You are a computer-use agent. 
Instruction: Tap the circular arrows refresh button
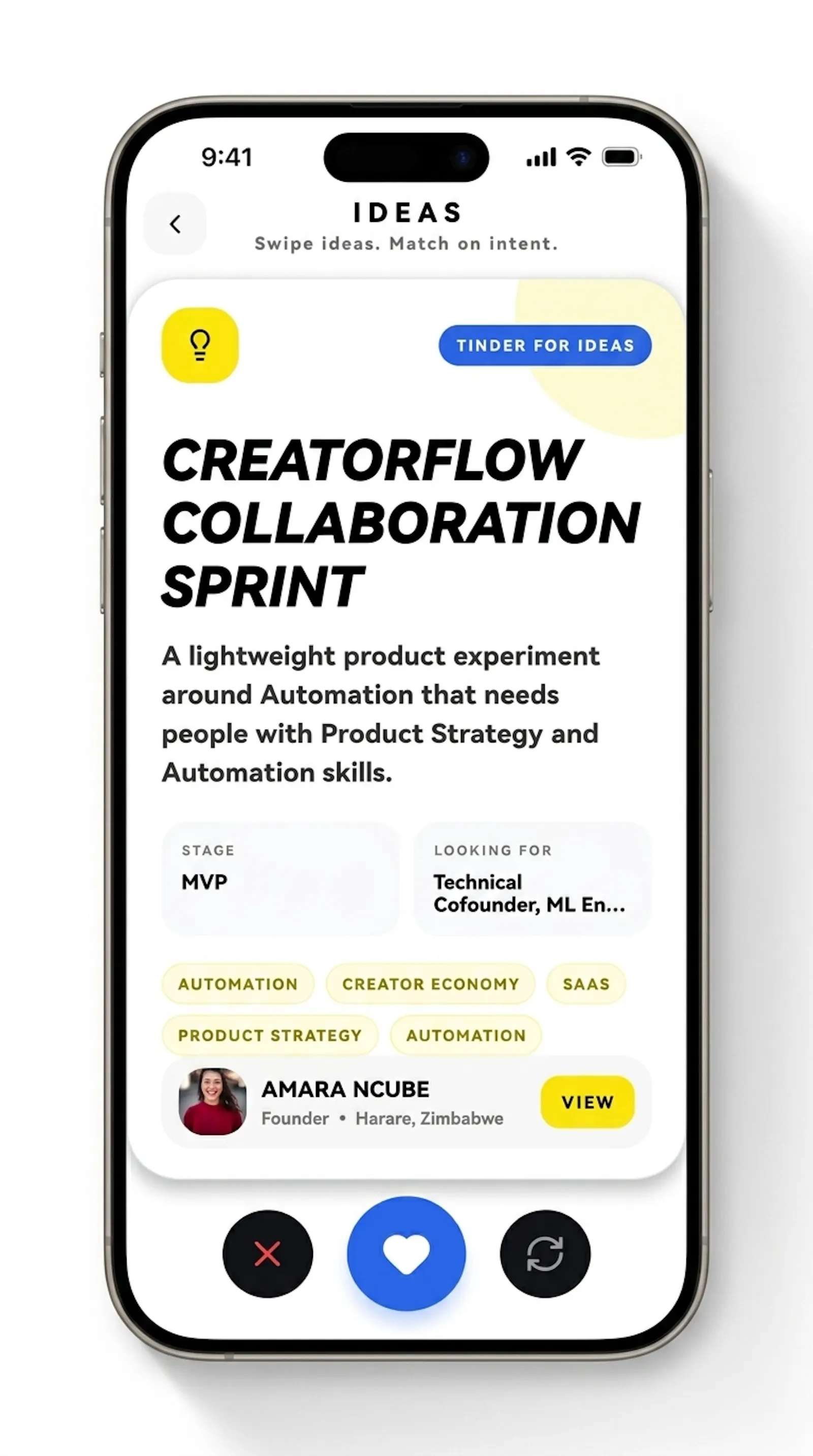(545, 1254)
